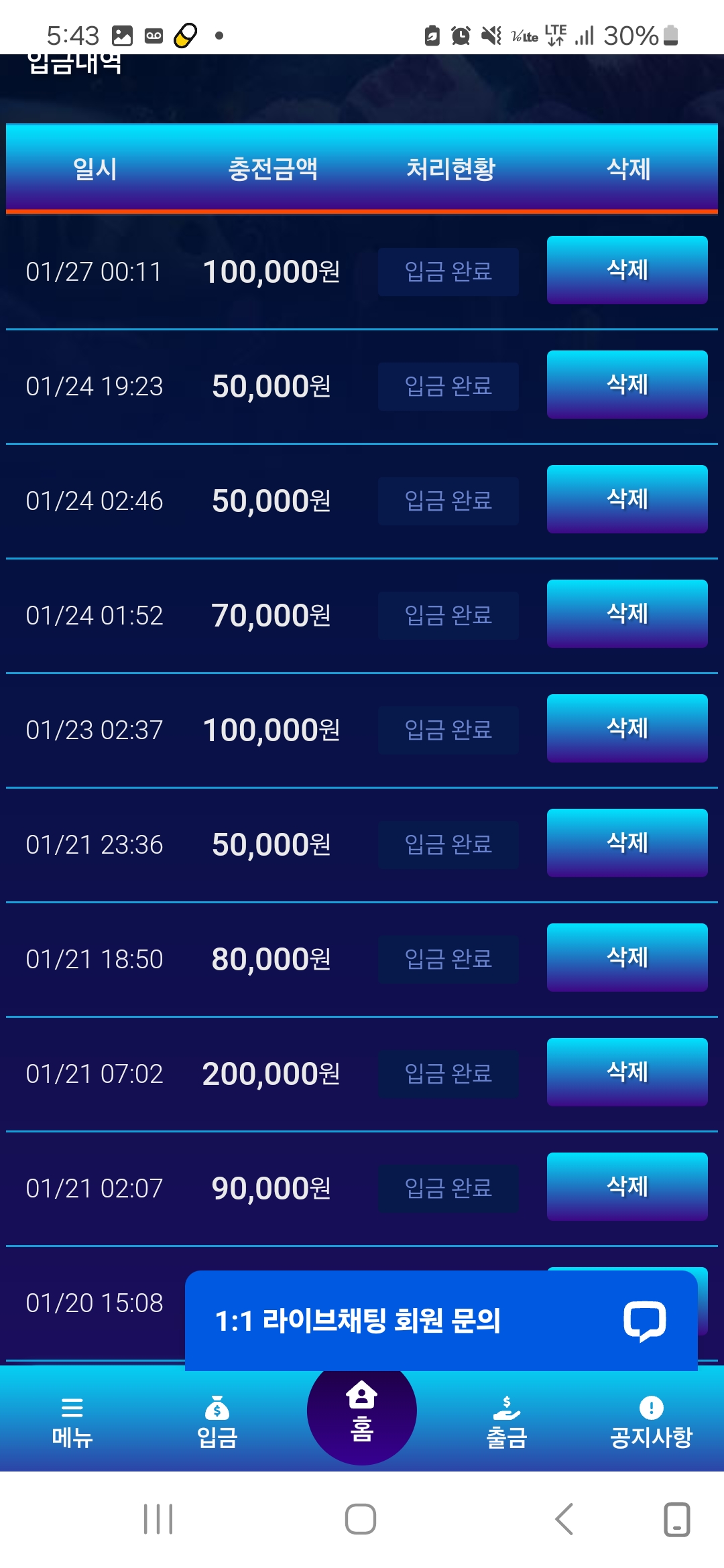
Task: Tap 삭제 on the 01/21 23:36 row
Action: (627, 843)
